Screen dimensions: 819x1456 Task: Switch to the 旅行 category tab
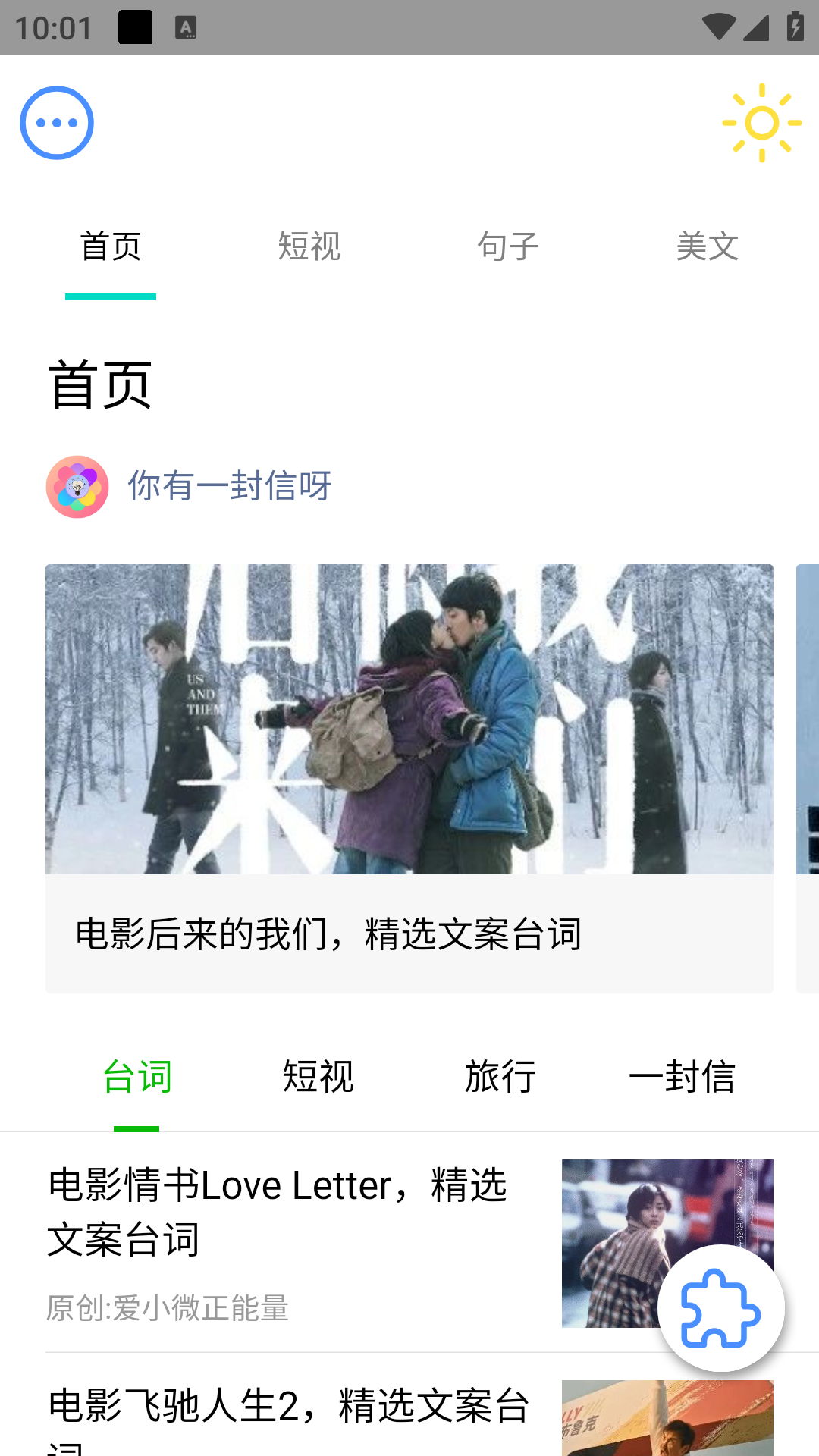click(500, 1077)
